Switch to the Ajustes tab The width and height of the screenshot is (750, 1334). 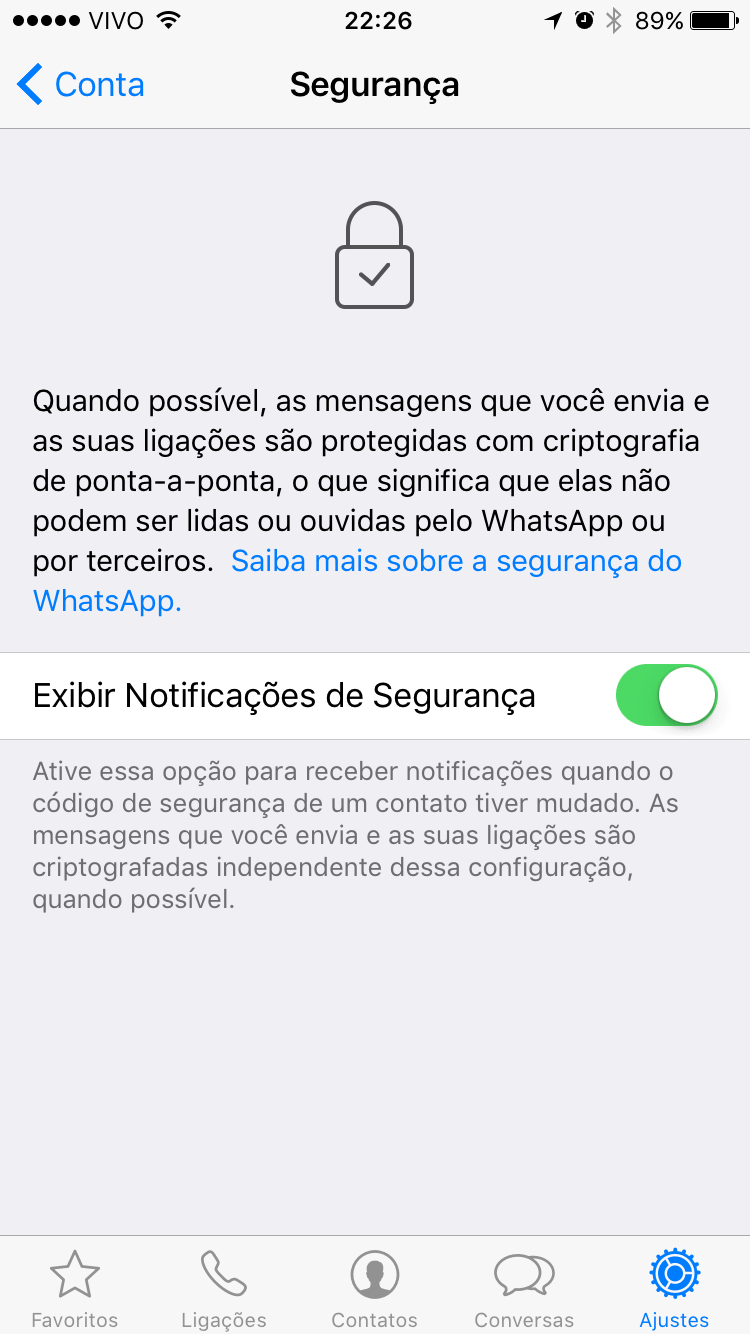click(674, 1285)
